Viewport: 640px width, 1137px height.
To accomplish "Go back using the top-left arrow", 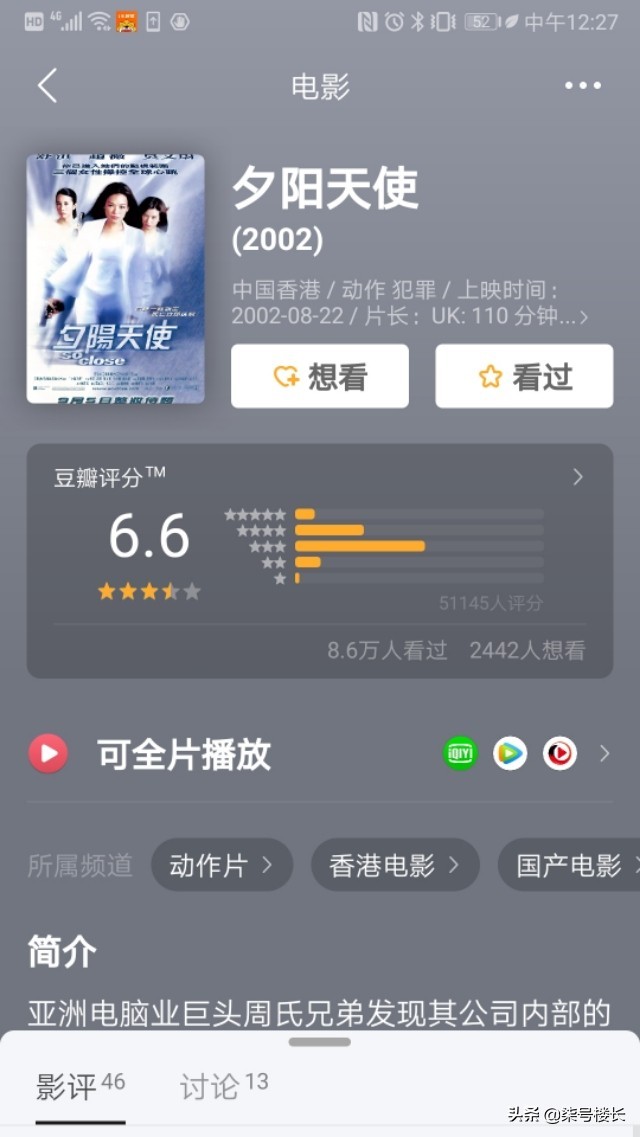I will pyautogui.click(x=47, y=86).
